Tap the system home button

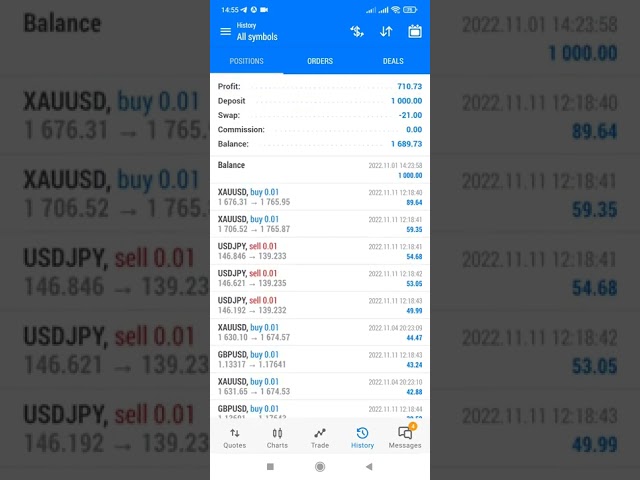tap(320, 467)
